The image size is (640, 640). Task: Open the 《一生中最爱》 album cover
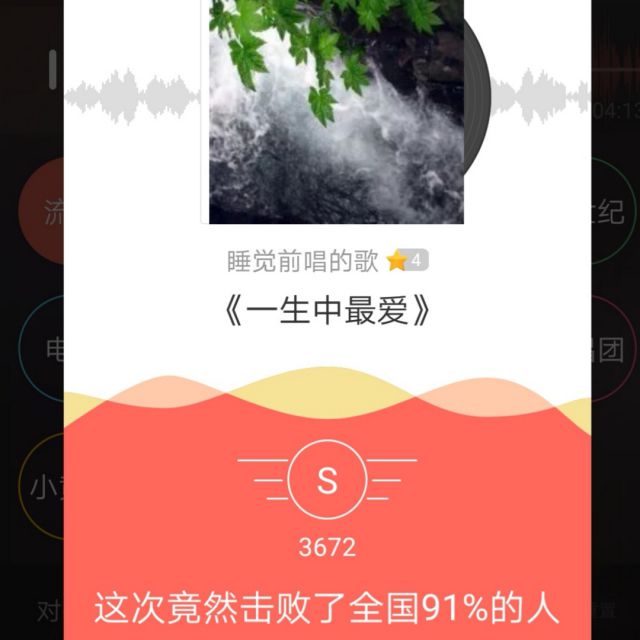[x=336, y=110]
